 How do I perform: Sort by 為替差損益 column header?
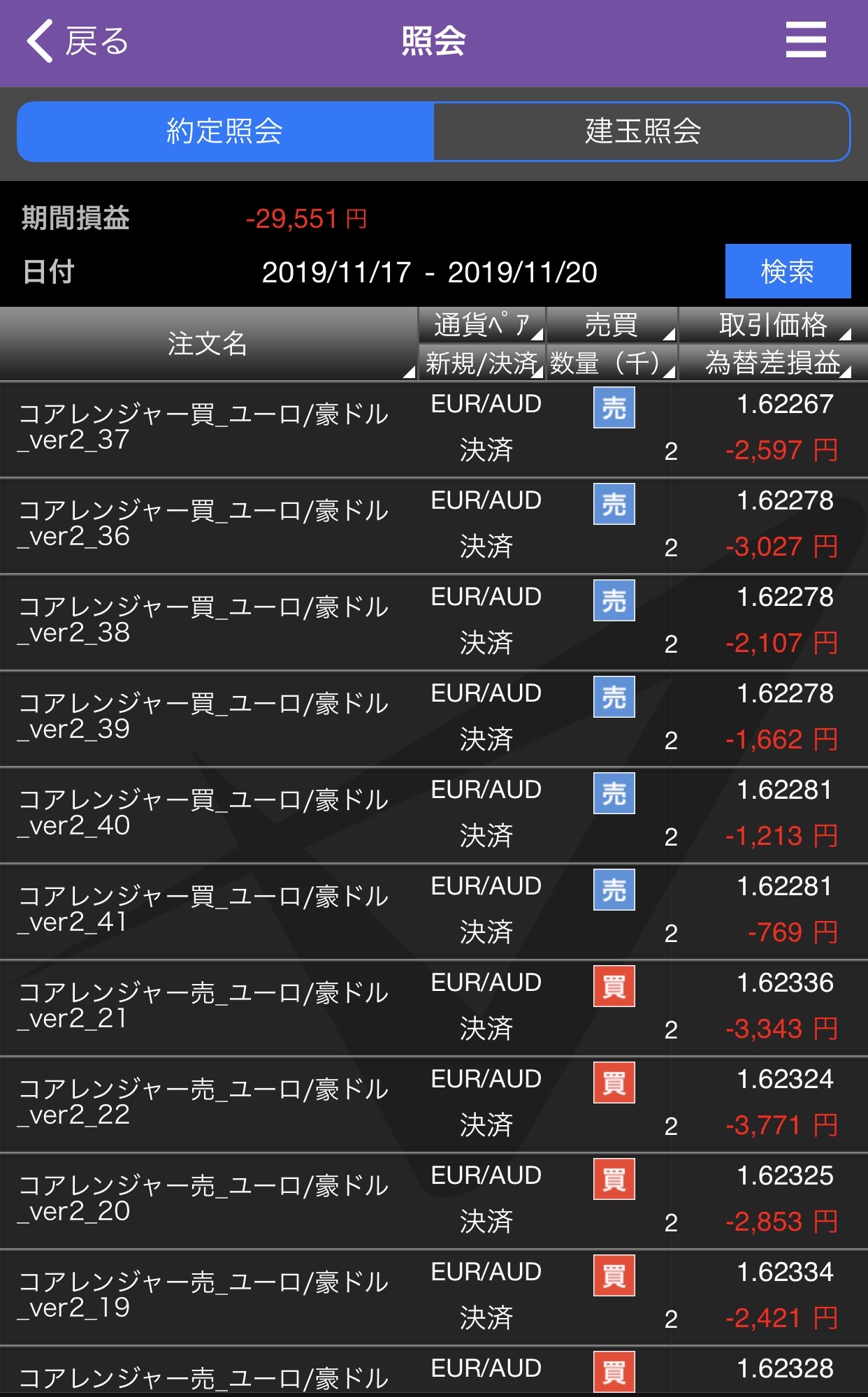tap(773, 363)
